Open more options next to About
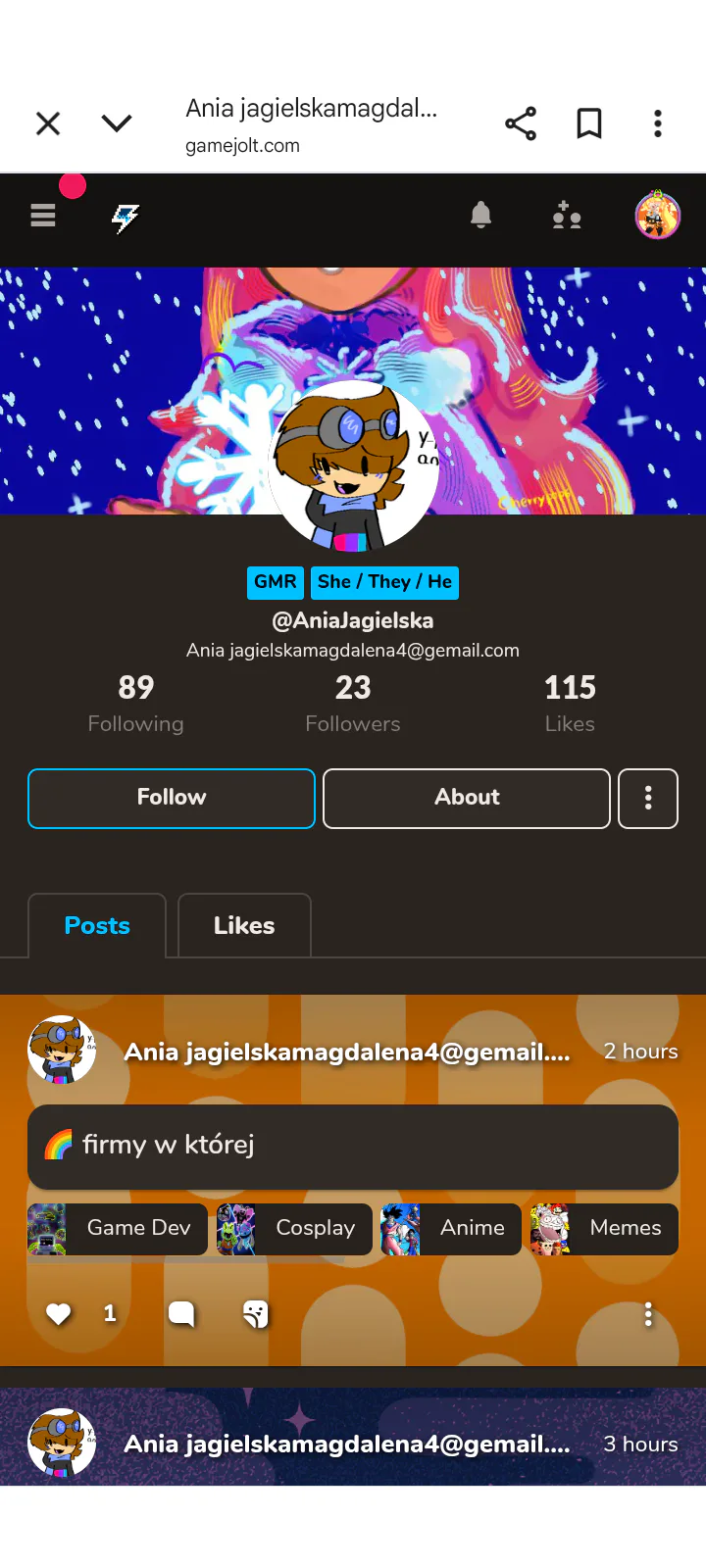706x1568 pixels. point(648,798)
